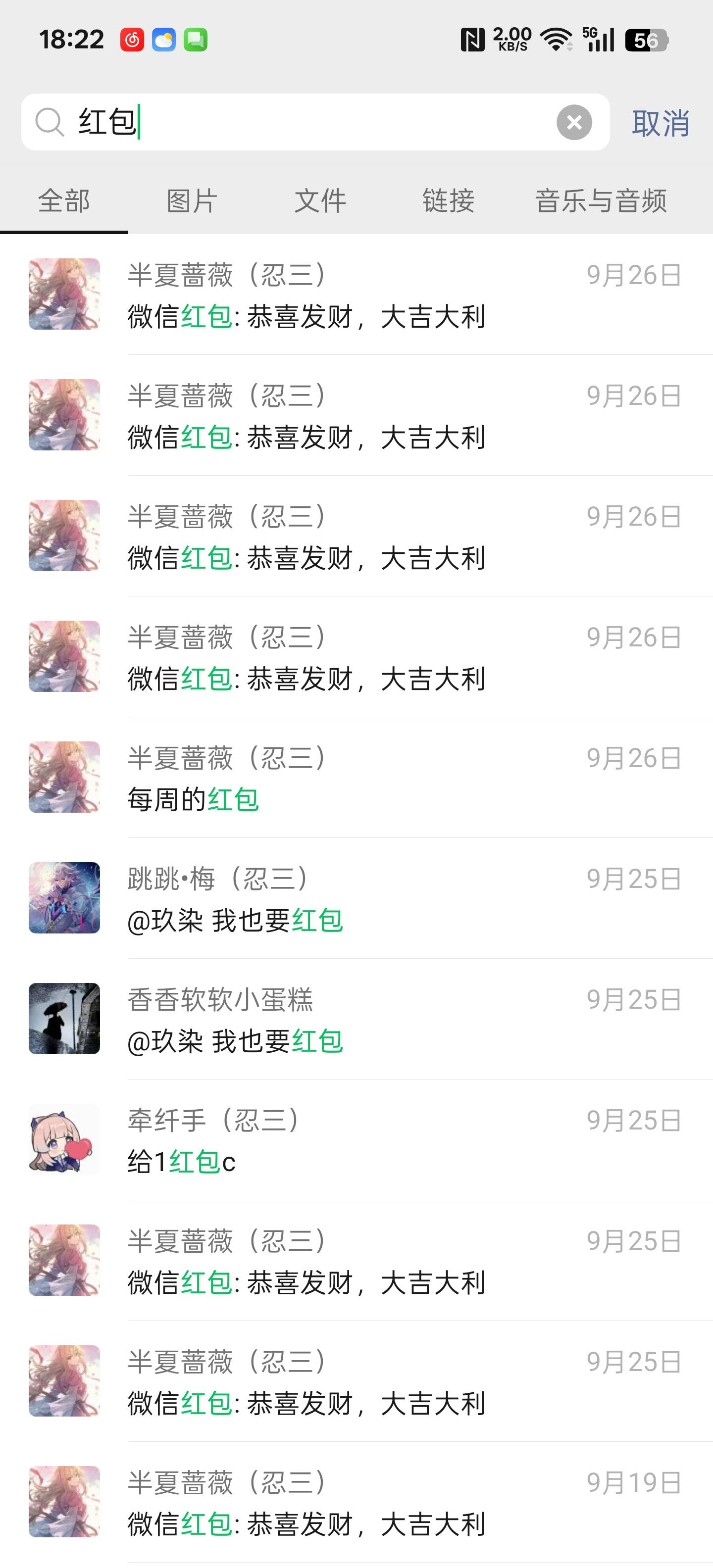The width and height of the screenshot is (713, 1568).
Task: Open 跳跳•梅's message about wanting 红包
Action: coord(365,898)
